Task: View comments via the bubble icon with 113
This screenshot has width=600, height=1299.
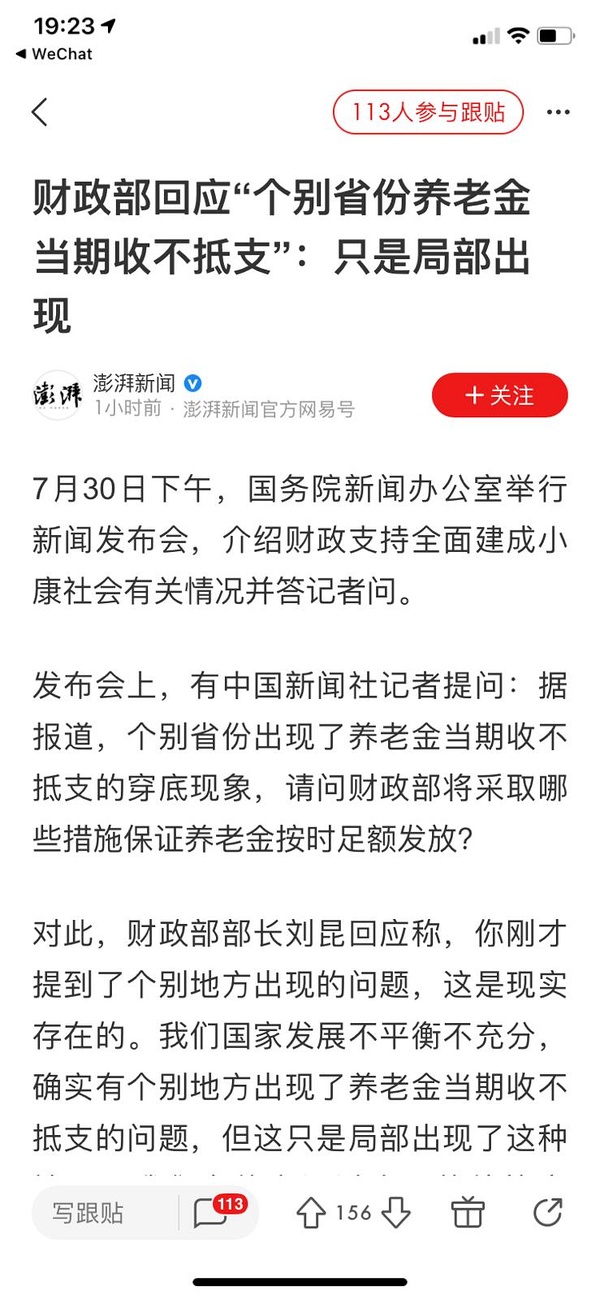Action: [x=214, y=1213]
